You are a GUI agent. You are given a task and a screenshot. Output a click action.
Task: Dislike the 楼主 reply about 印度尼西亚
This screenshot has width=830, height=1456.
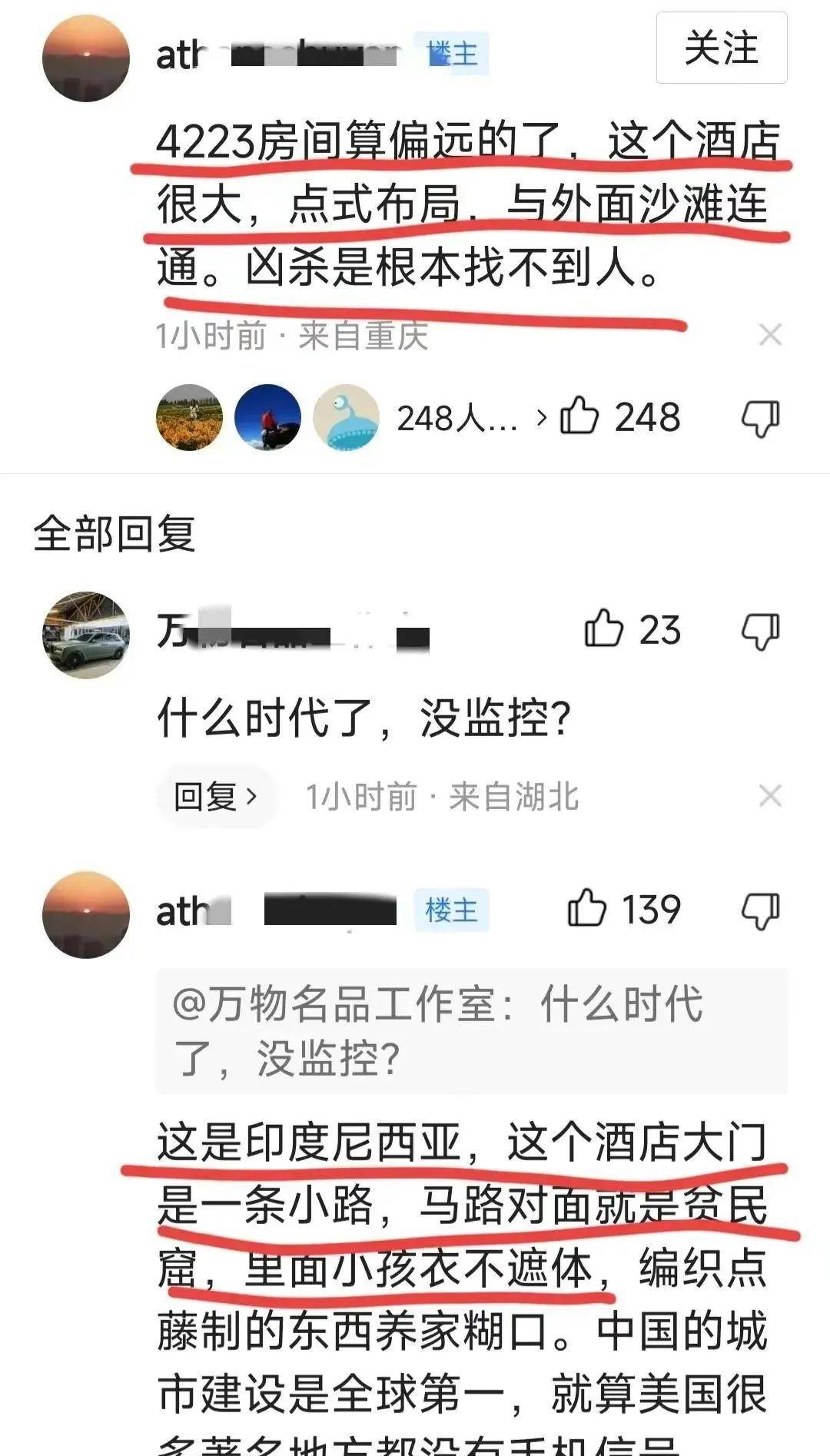point(760,910)
